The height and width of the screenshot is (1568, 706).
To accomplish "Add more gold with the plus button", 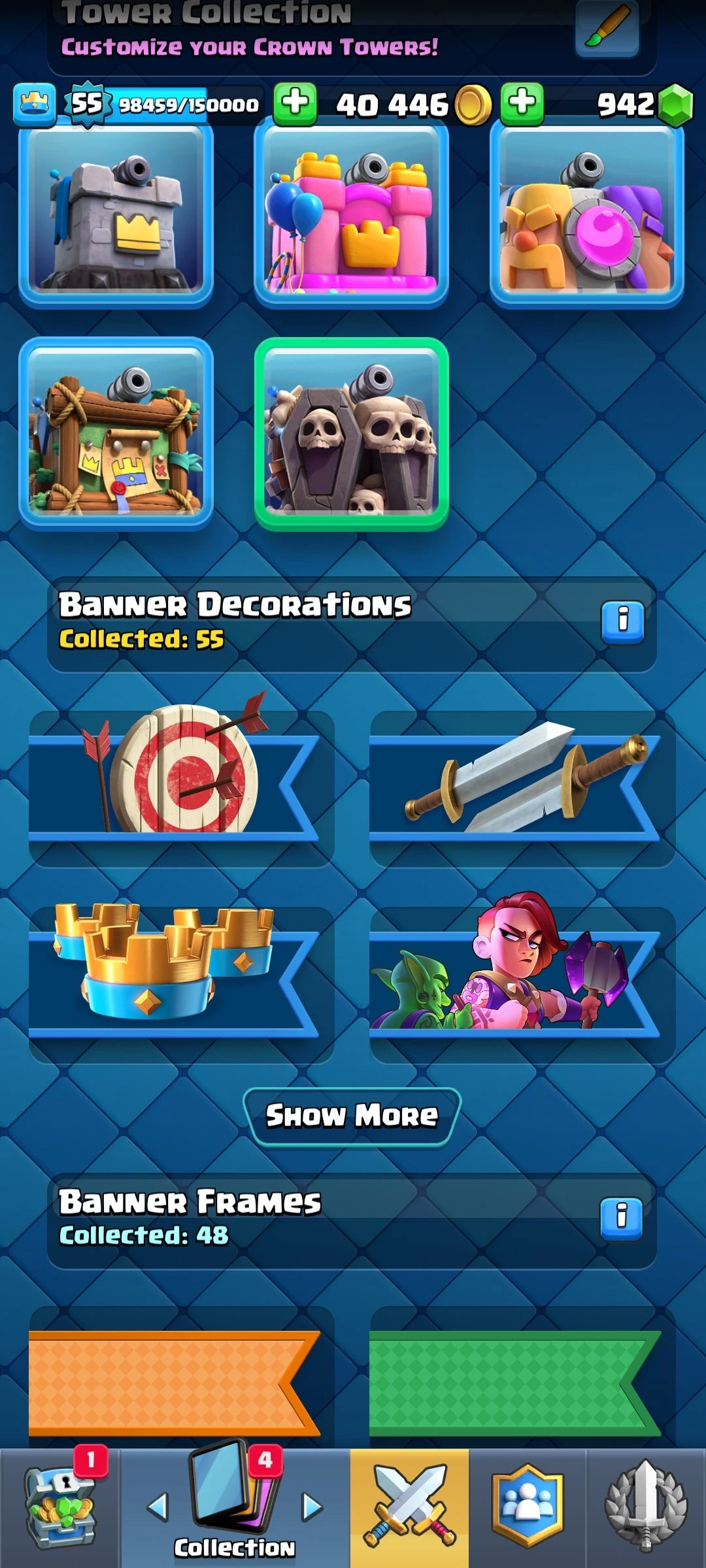I will click(x=295, y=103).
